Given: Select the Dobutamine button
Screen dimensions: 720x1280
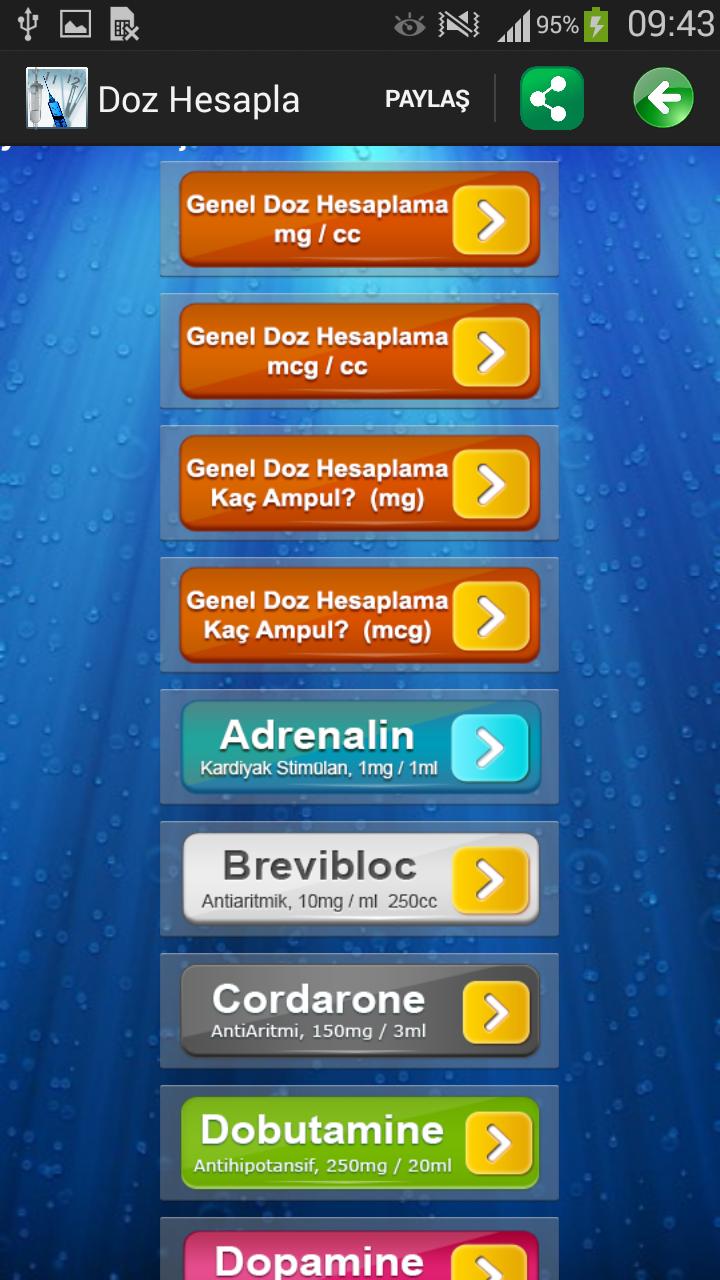Looking at the screenshot, I should click(x=359, y=1143).
